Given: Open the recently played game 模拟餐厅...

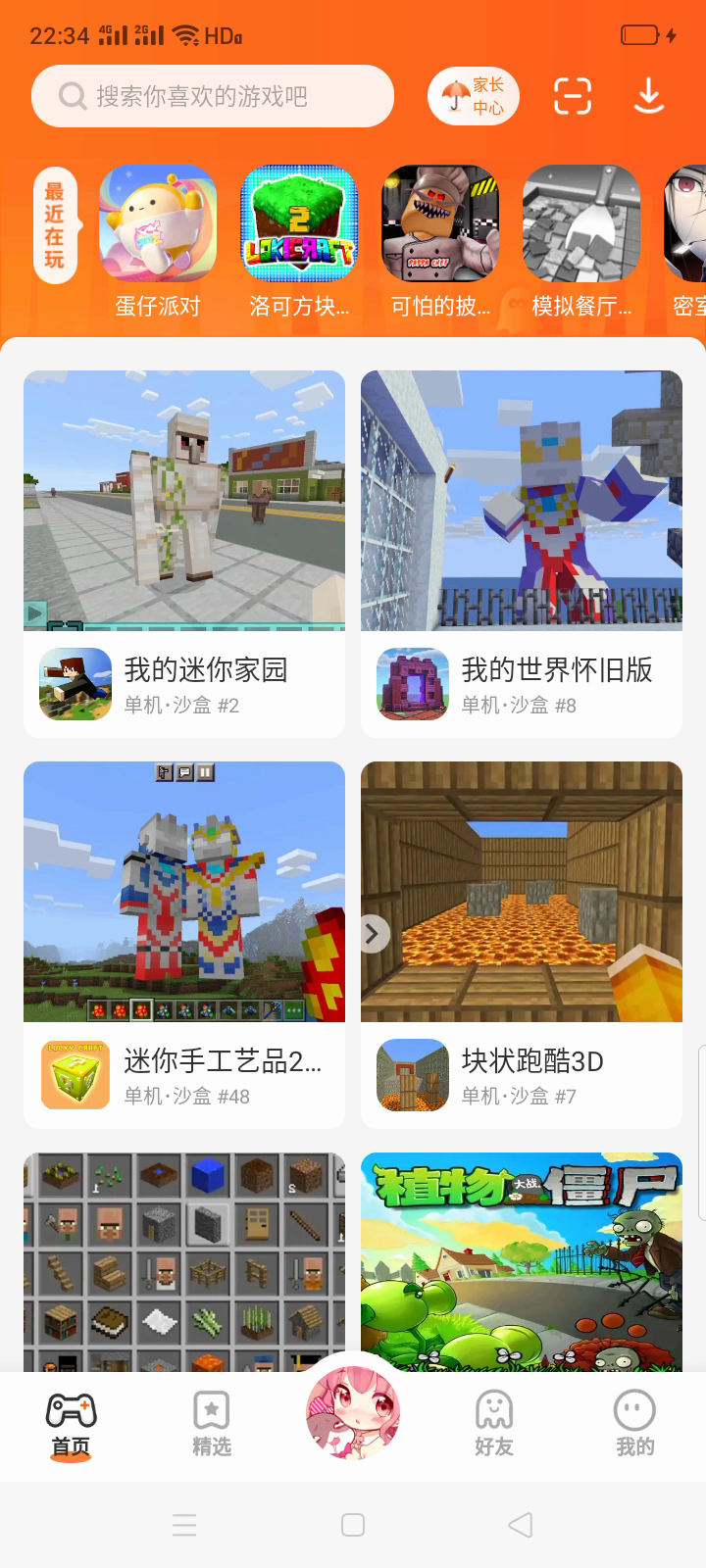Looking at the screenshot, I should click(x=581, y=224).
